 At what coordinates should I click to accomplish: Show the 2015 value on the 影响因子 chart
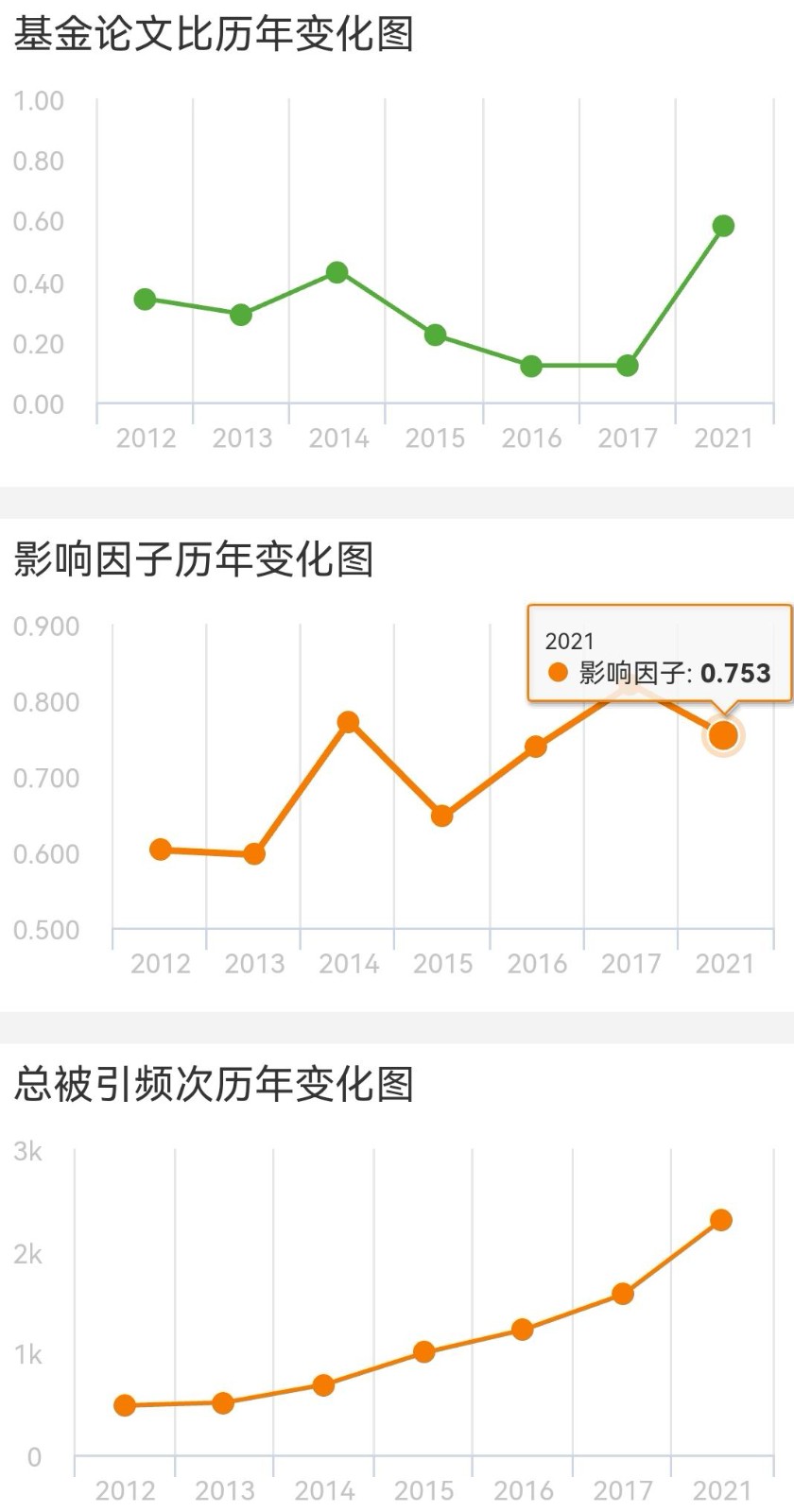pyautogui.click(x=441, y=816)
